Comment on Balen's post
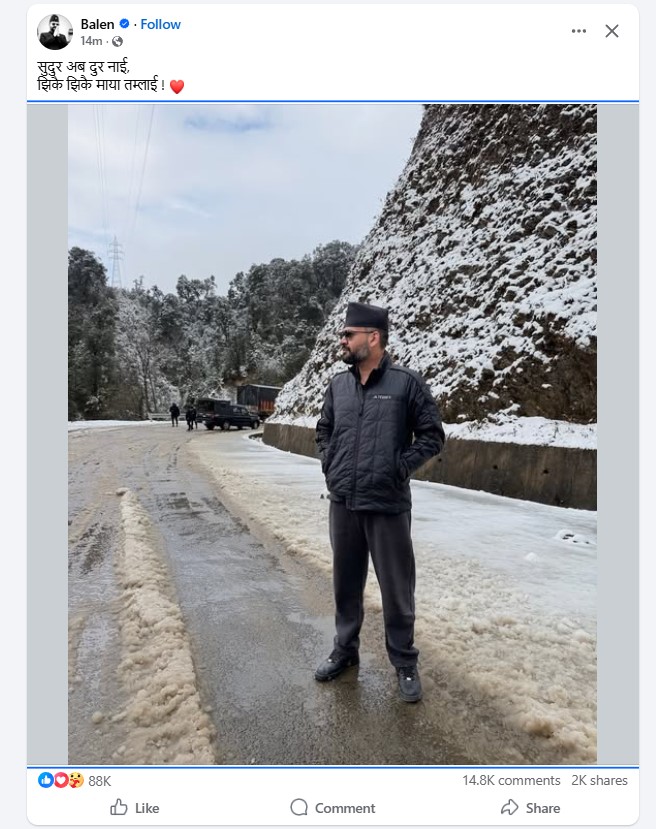This screenshot has height=829, width=656. click(332, 807)
